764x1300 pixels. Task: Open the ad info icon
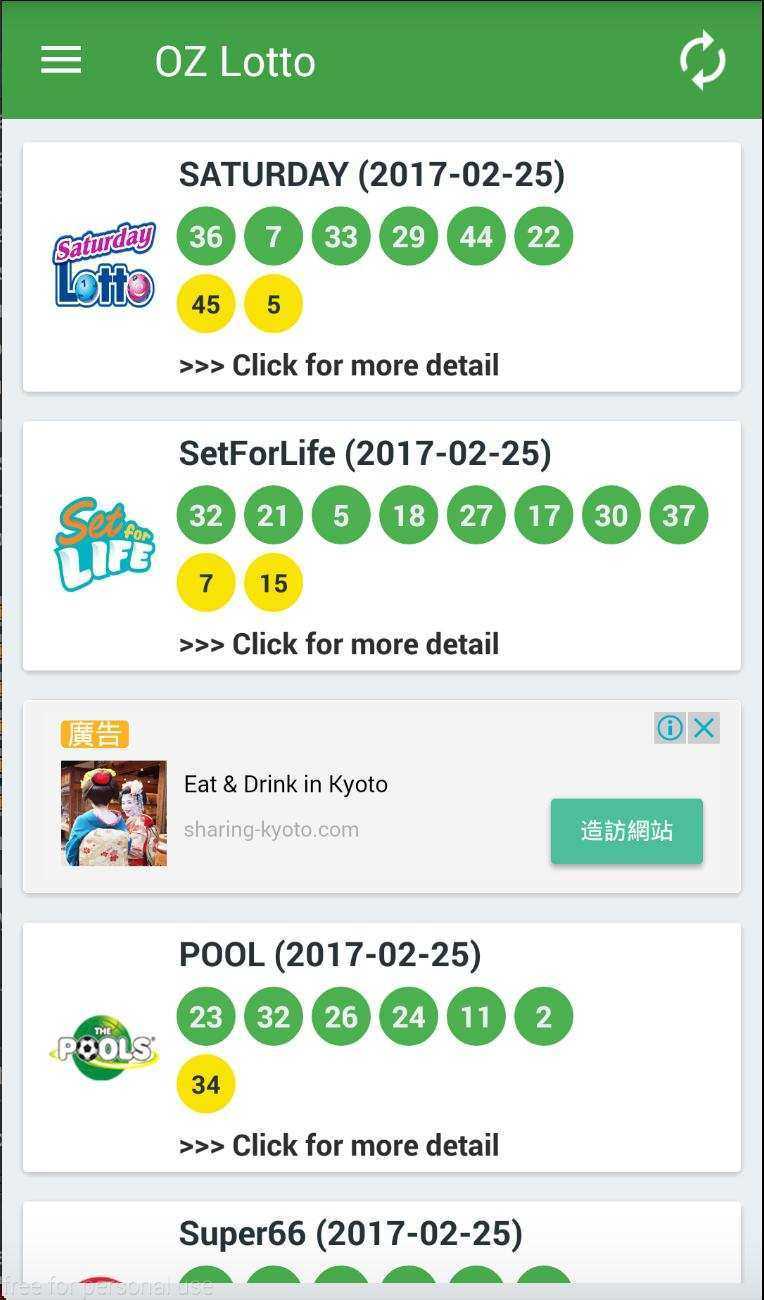[670, 728]
